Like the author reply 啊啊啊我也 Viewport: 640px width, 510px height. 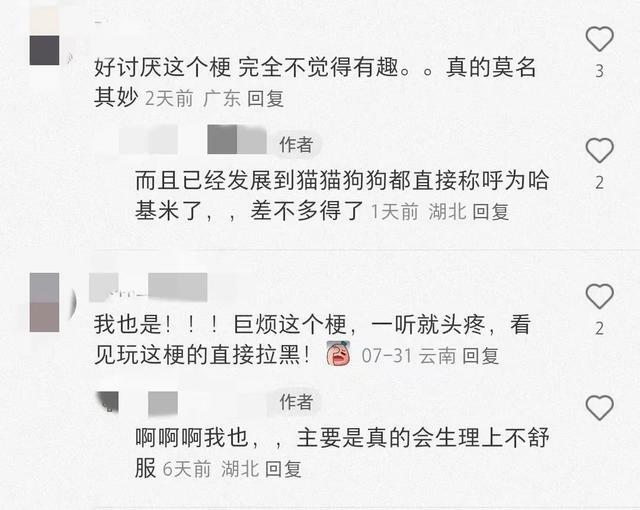[599, 409]
